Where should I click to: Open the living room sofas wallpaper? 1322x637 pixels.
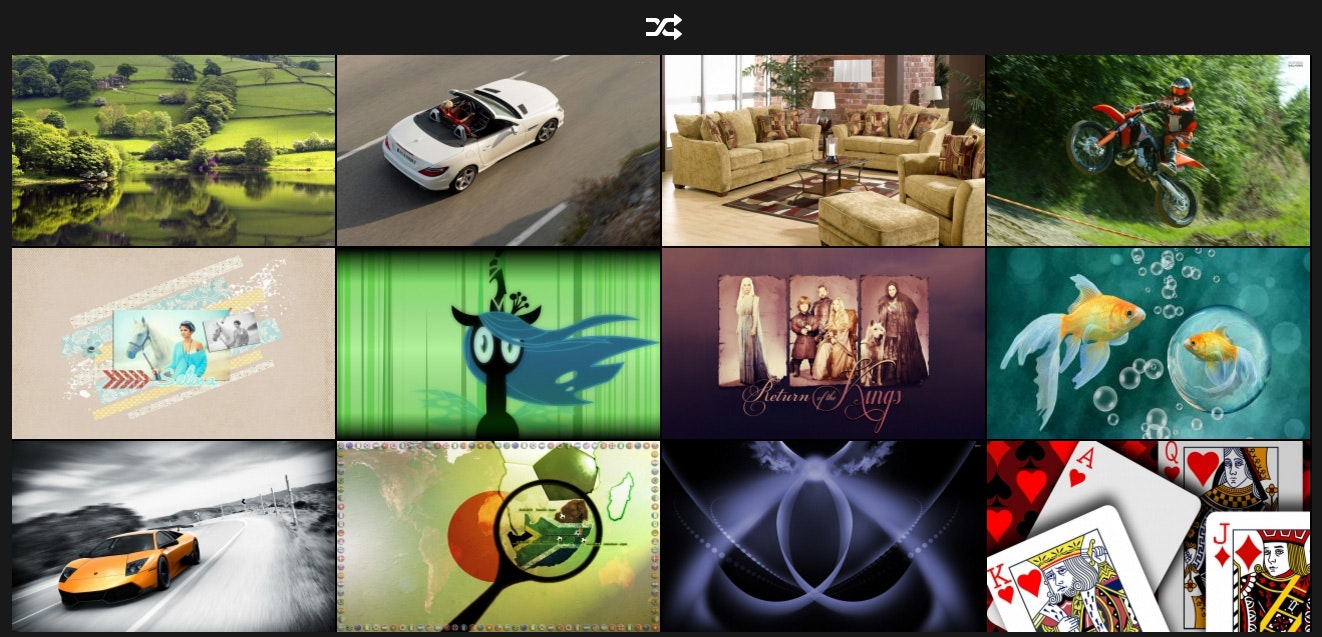(x=823, y=150)
